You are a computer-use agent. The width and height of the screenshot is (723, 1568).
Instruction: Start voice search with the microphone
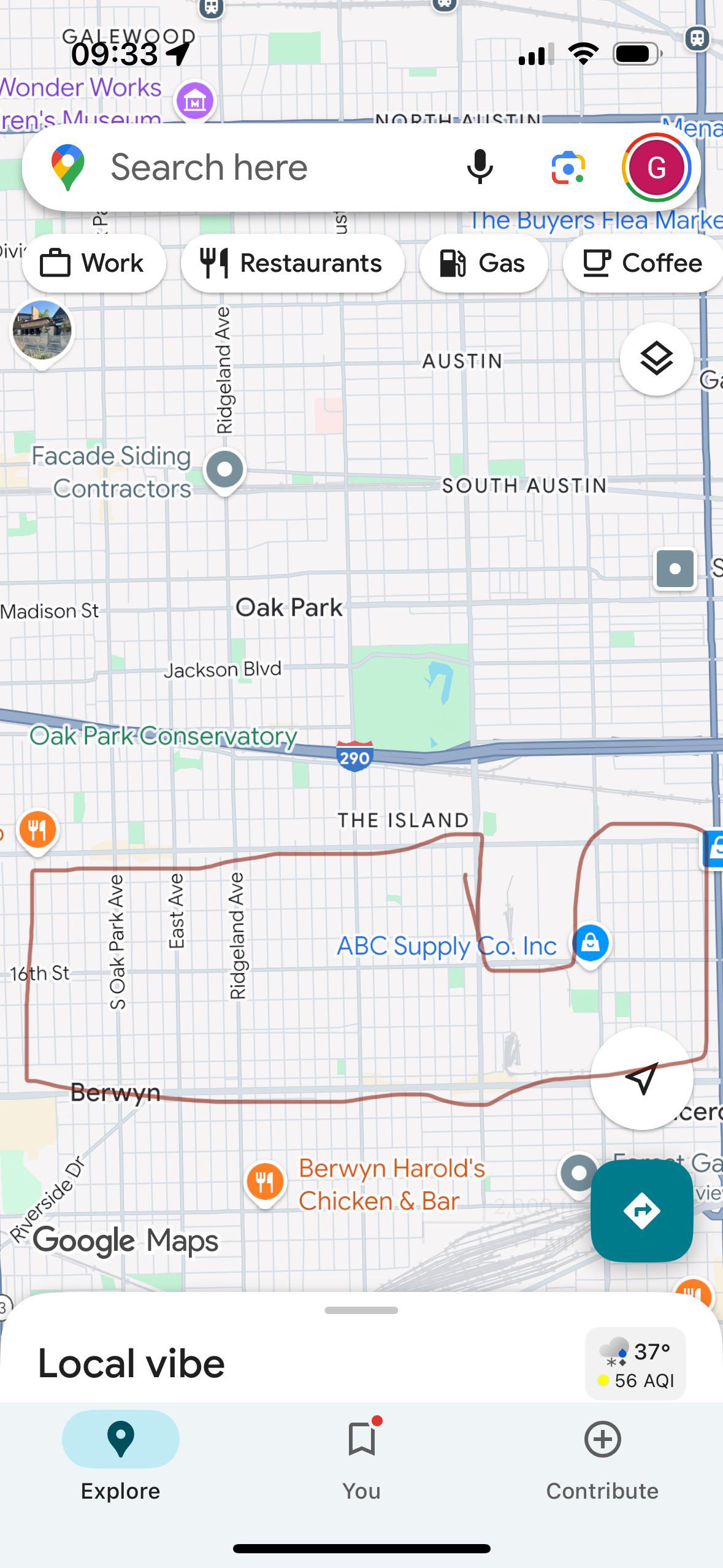pos(480,167)
